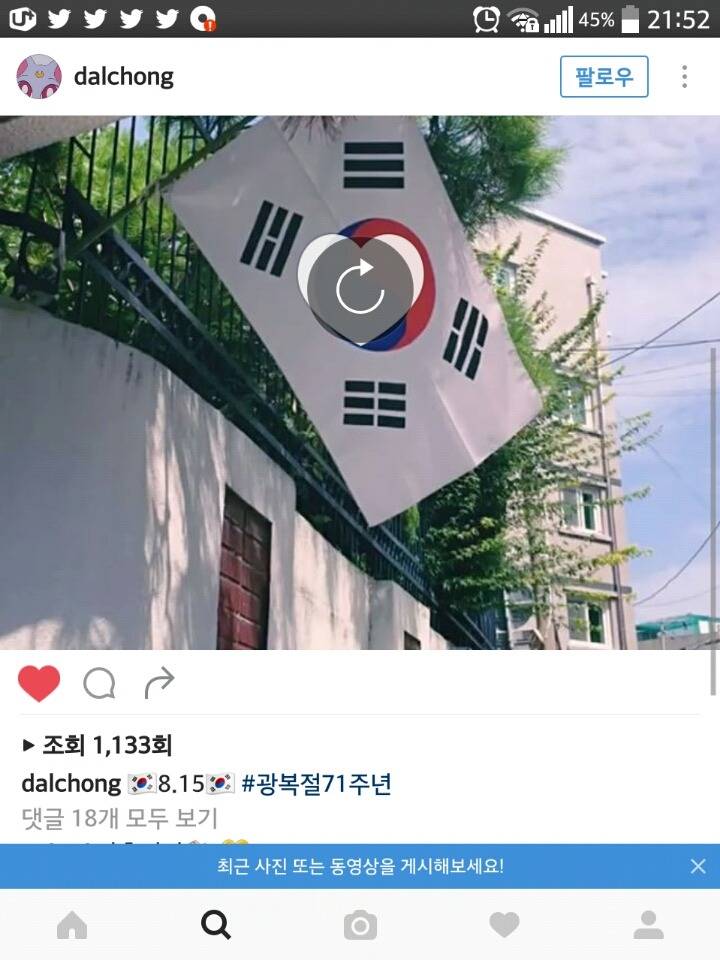Open the blue banner to post recent media
The image size is (720, 960).
tap(360, 866)
